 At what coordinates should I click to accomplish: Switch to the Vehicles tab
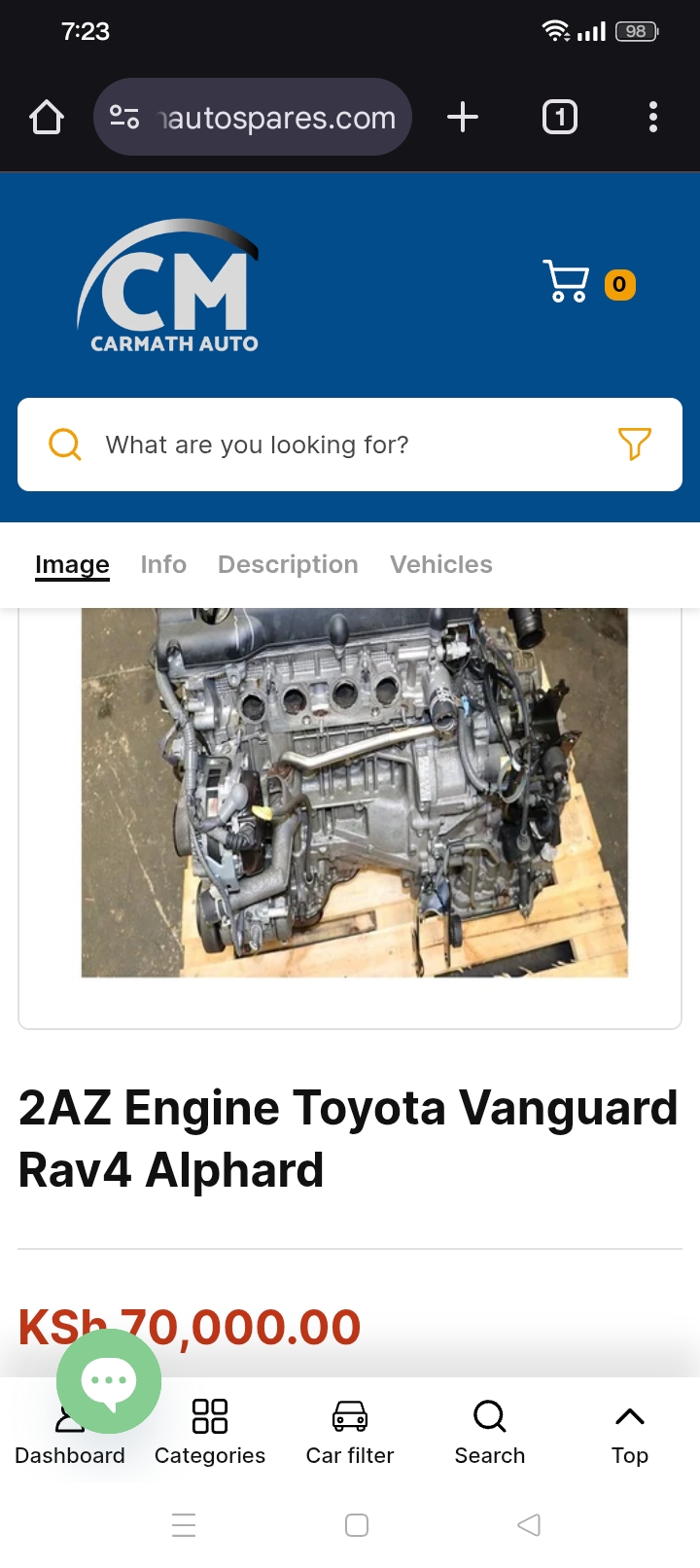coord(440,564)
